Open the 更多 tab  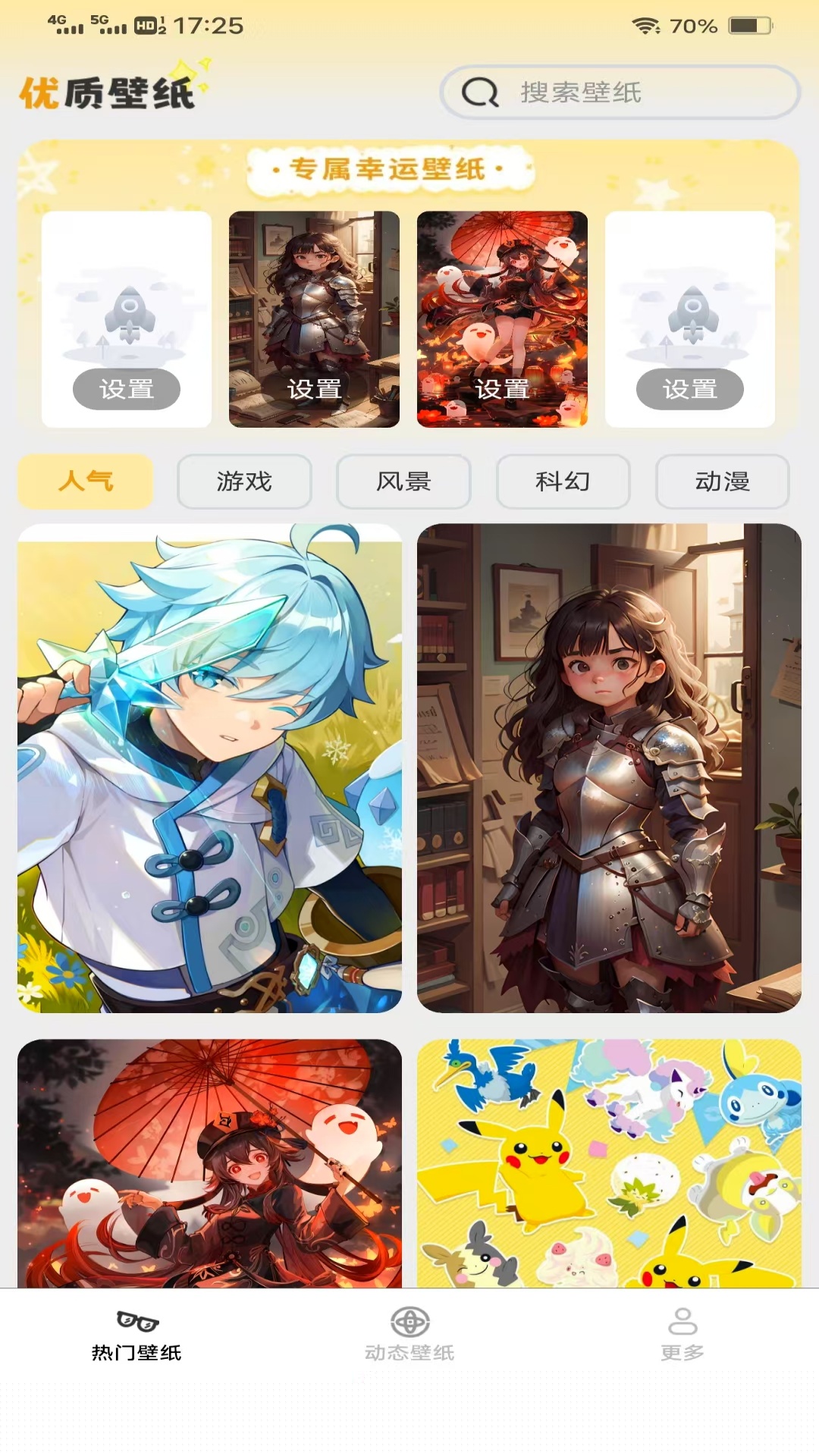pos(682,1336)
